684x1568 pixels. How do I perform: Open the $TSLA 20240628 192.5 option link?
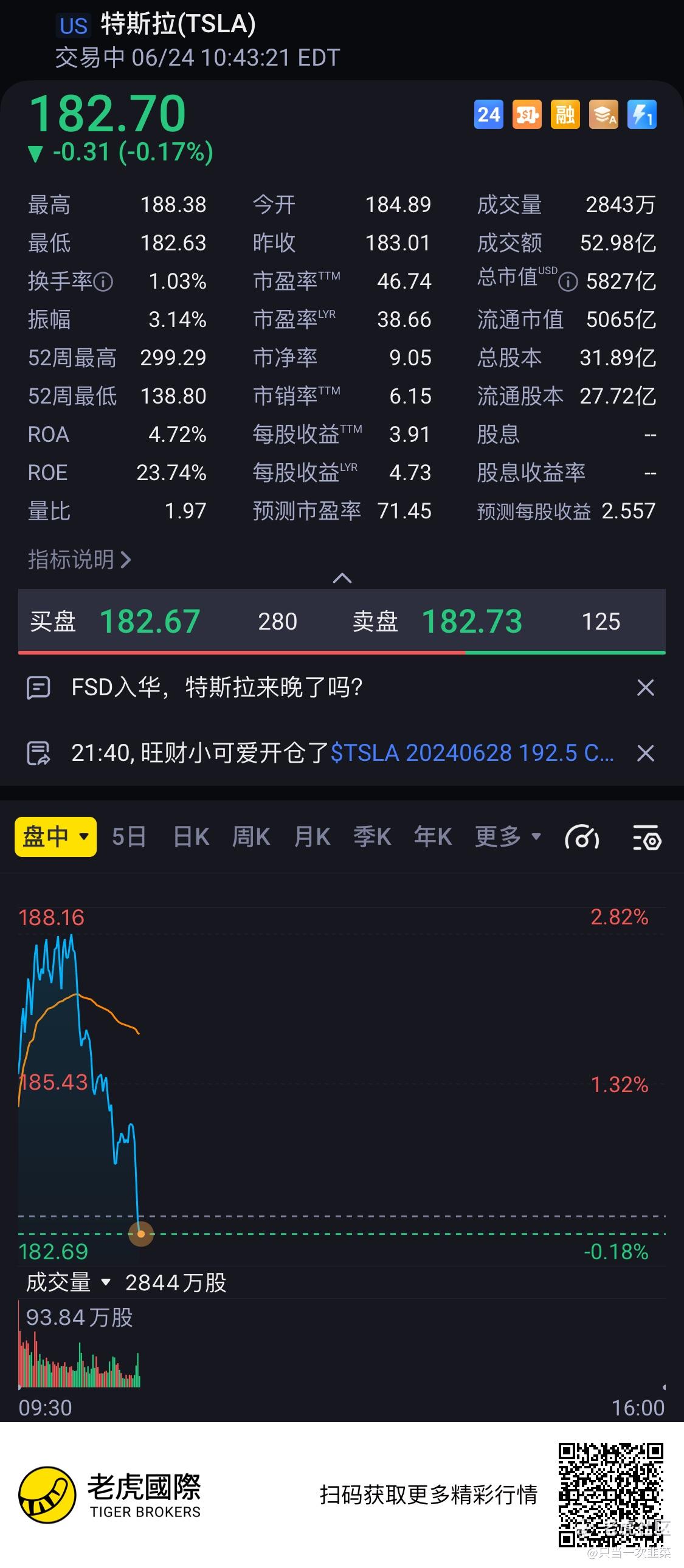coord(471,754)
